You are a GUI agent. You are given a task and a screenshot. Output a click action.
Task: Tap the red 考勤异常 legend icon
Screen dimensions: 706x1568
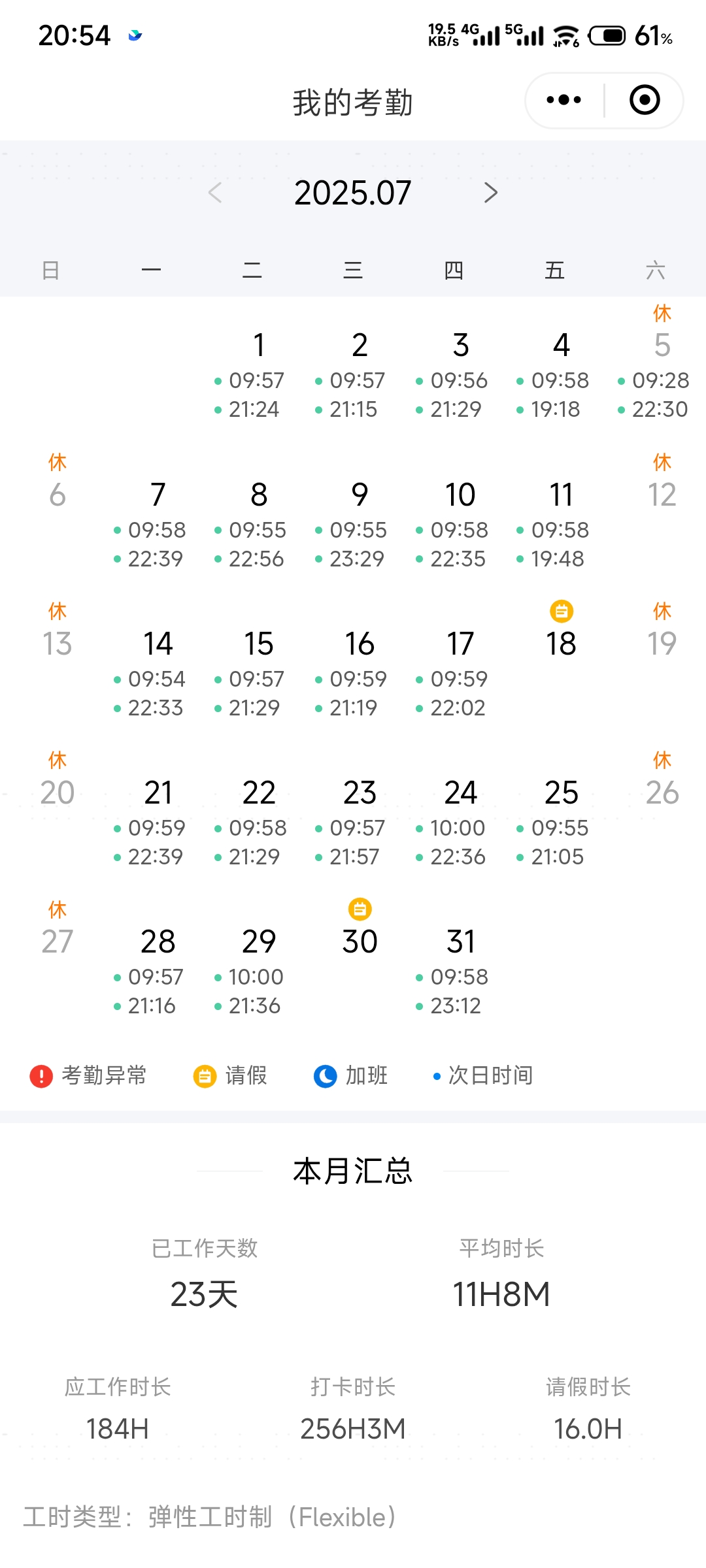coord(41,1076)
